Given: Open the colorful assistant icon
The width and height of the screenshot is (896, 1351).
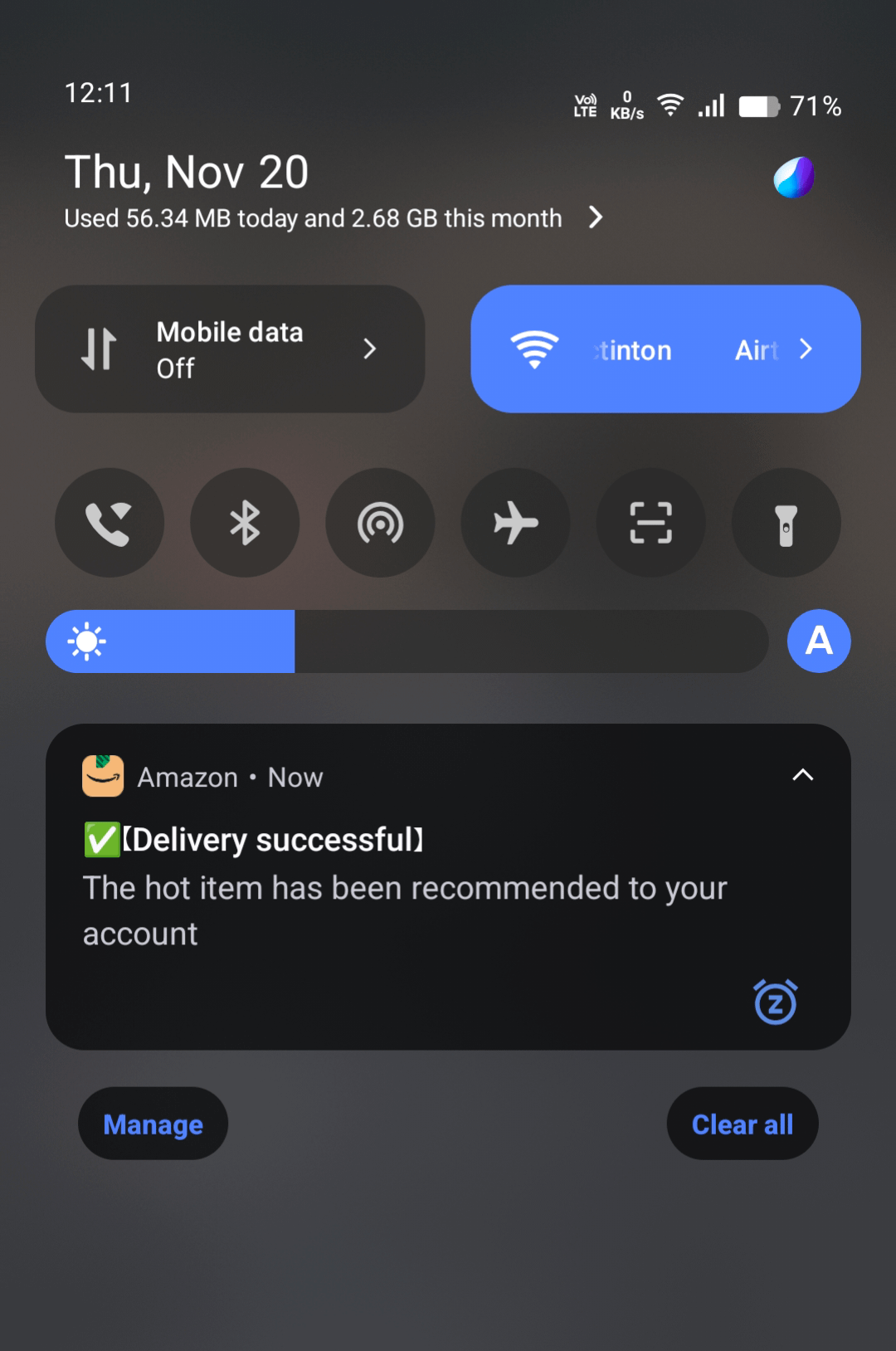Looking at the screenshot, I should click(x=794, y=177).
